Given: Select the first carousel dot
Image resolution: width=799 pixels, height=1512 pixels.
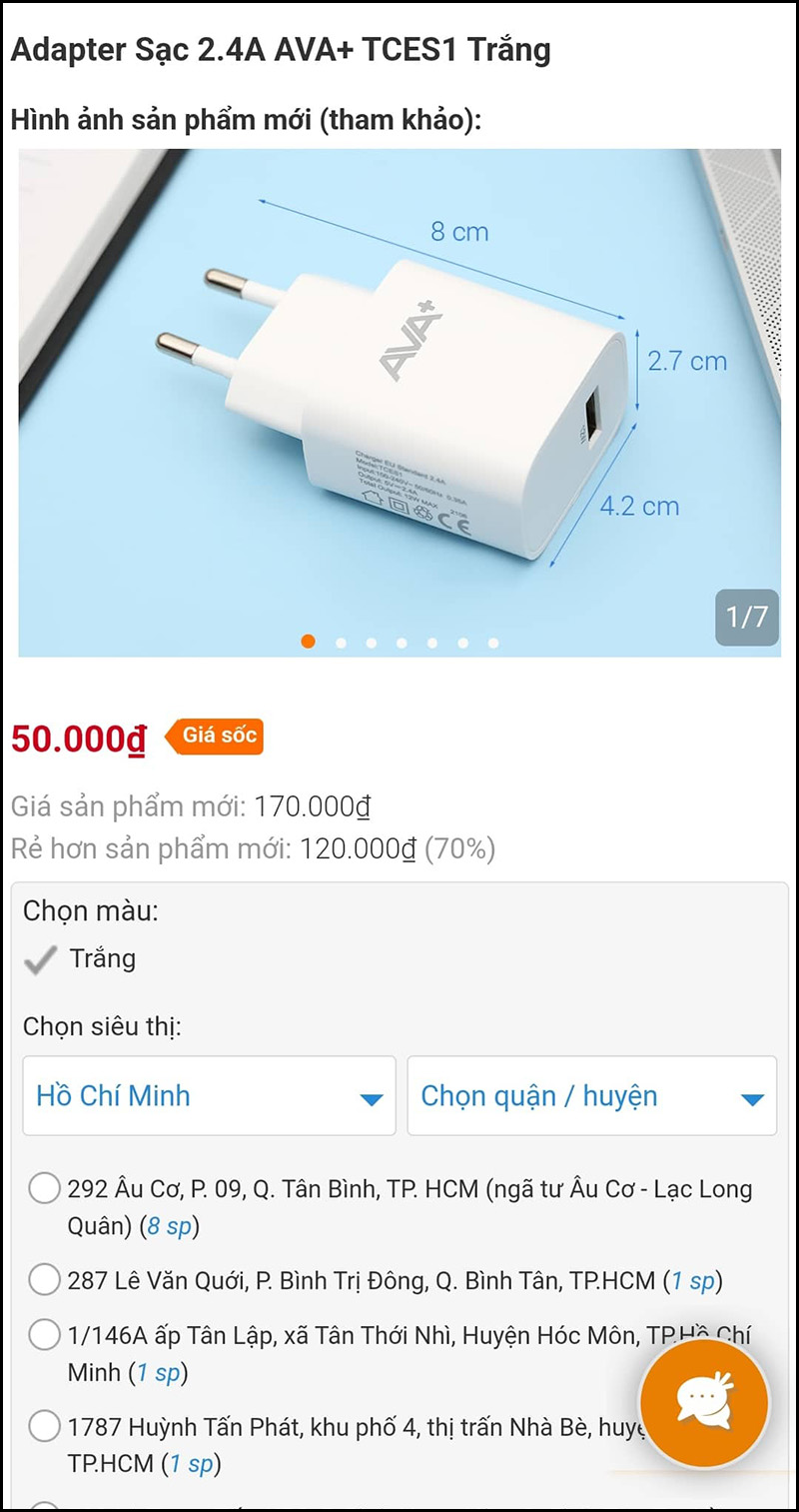Looking at the screenshot, I should 309,644.
